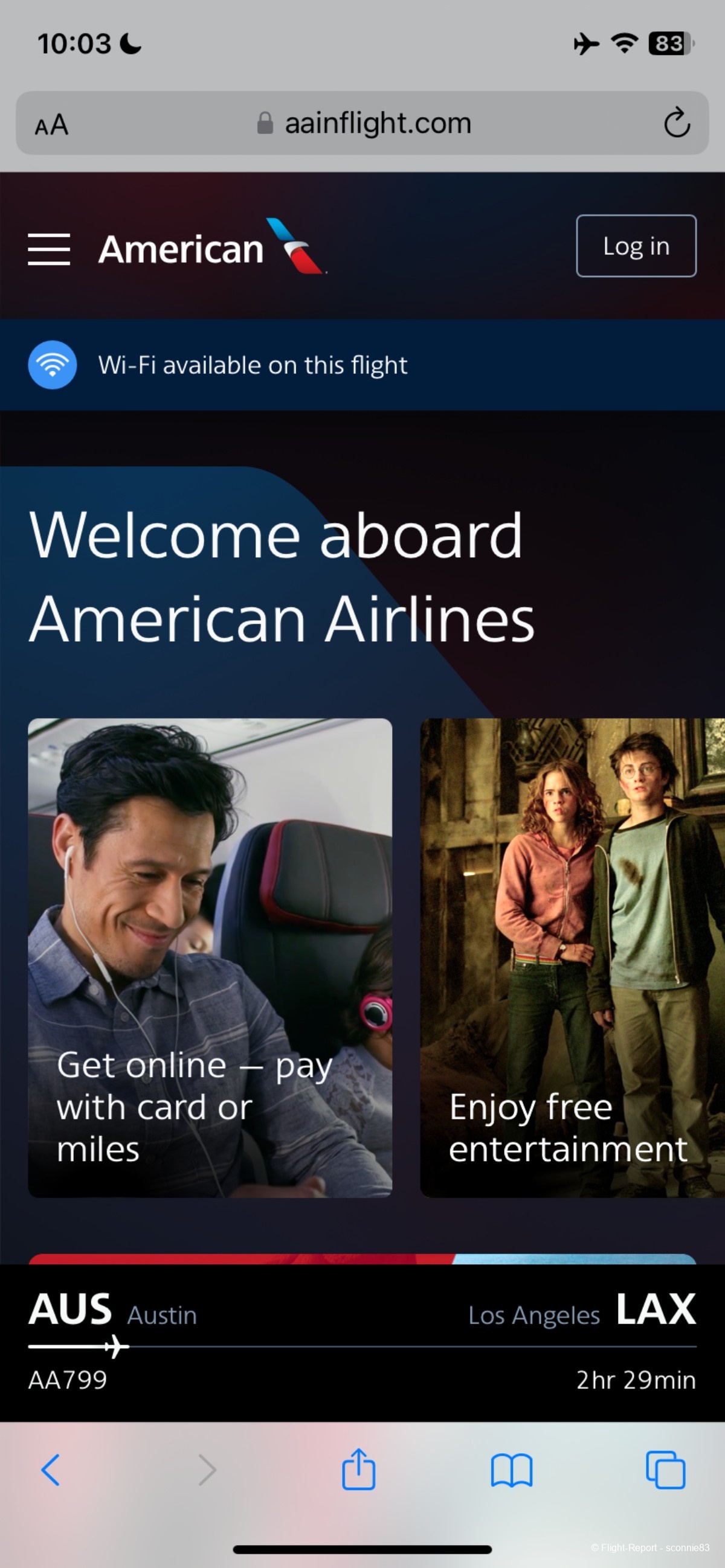
Task: Show all open tabs
Action: (665, 1470)
